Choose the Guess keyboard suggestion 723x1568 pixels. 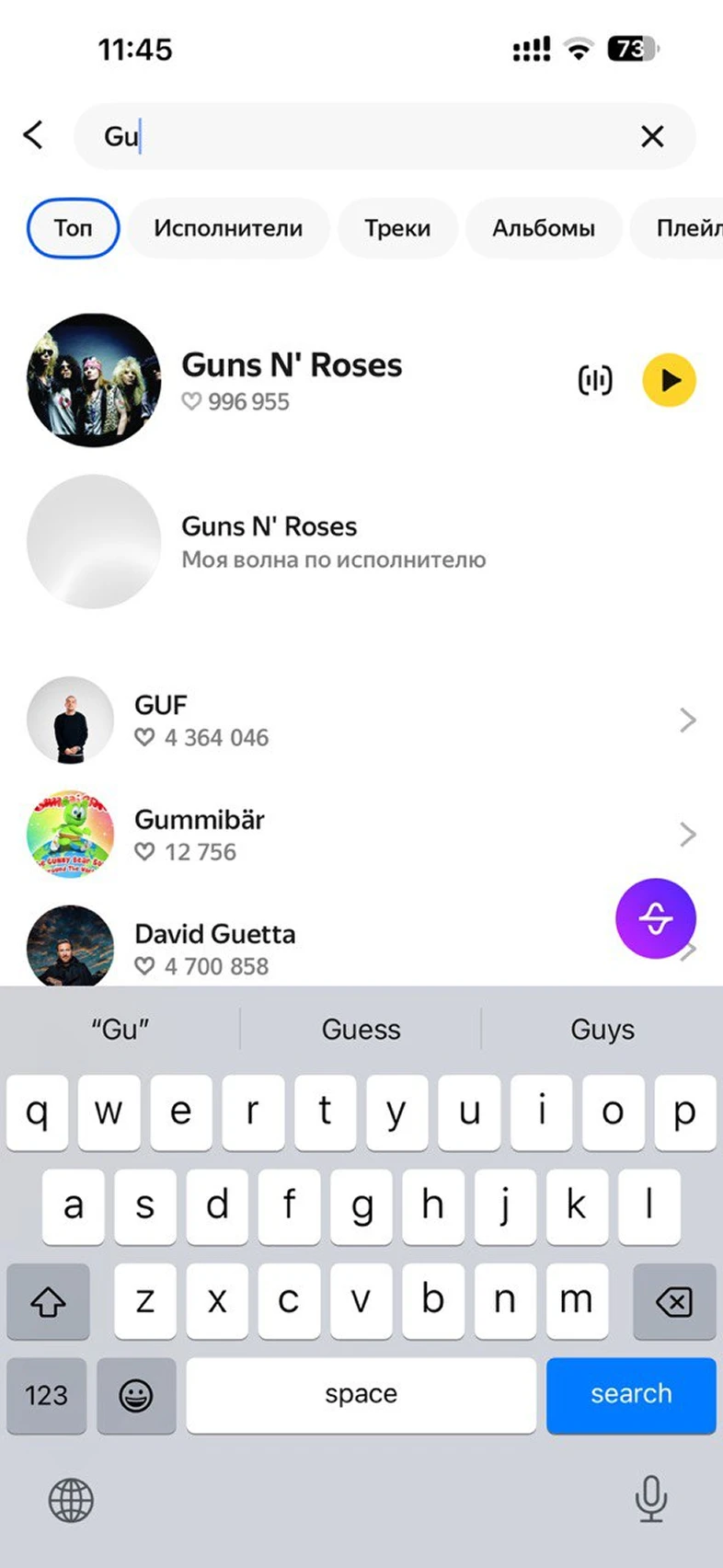pyautogui.click(x=361, y=1029)
